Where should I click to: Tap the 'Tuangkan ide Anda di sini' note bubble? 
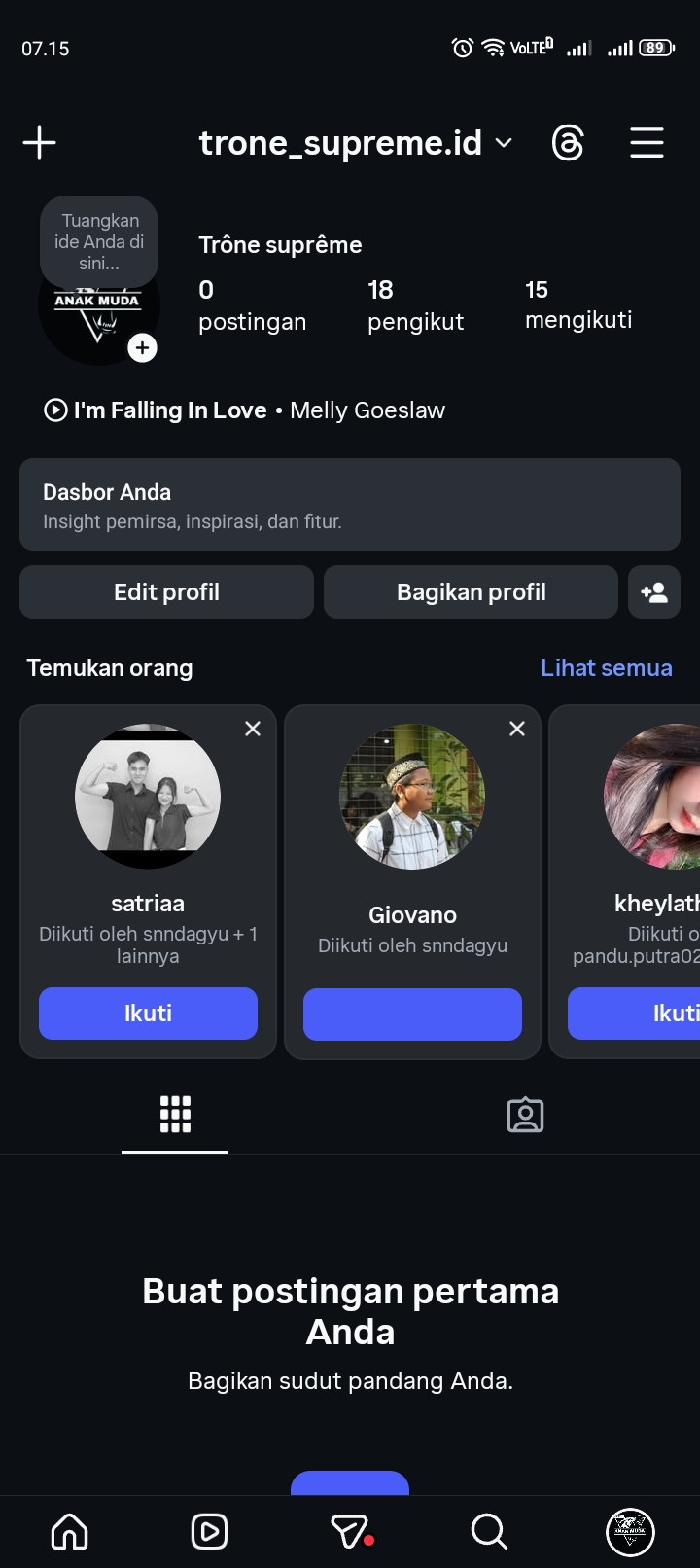point(99,241)
